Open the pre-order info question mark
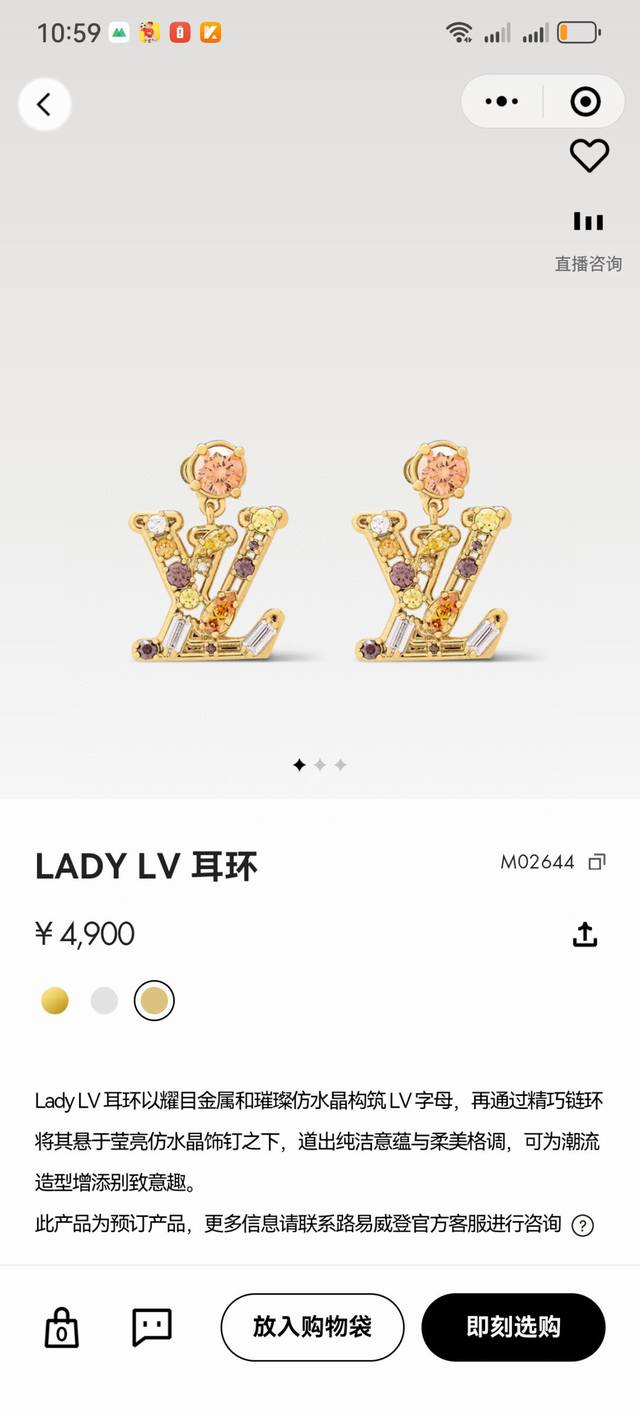The height and width of the screenshot is (1415, 640). click(583, 1225)
